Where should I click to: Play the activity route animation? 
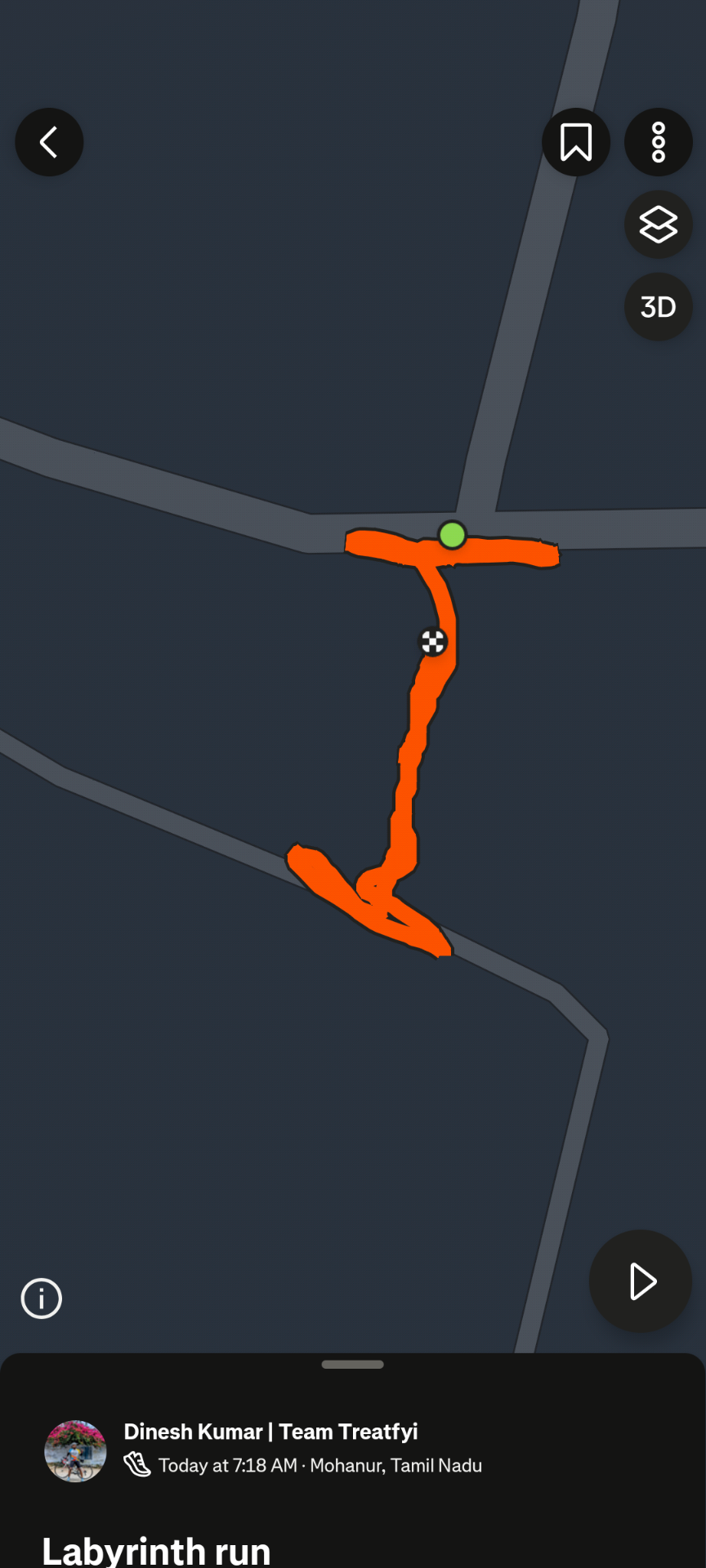point(641,1281)
